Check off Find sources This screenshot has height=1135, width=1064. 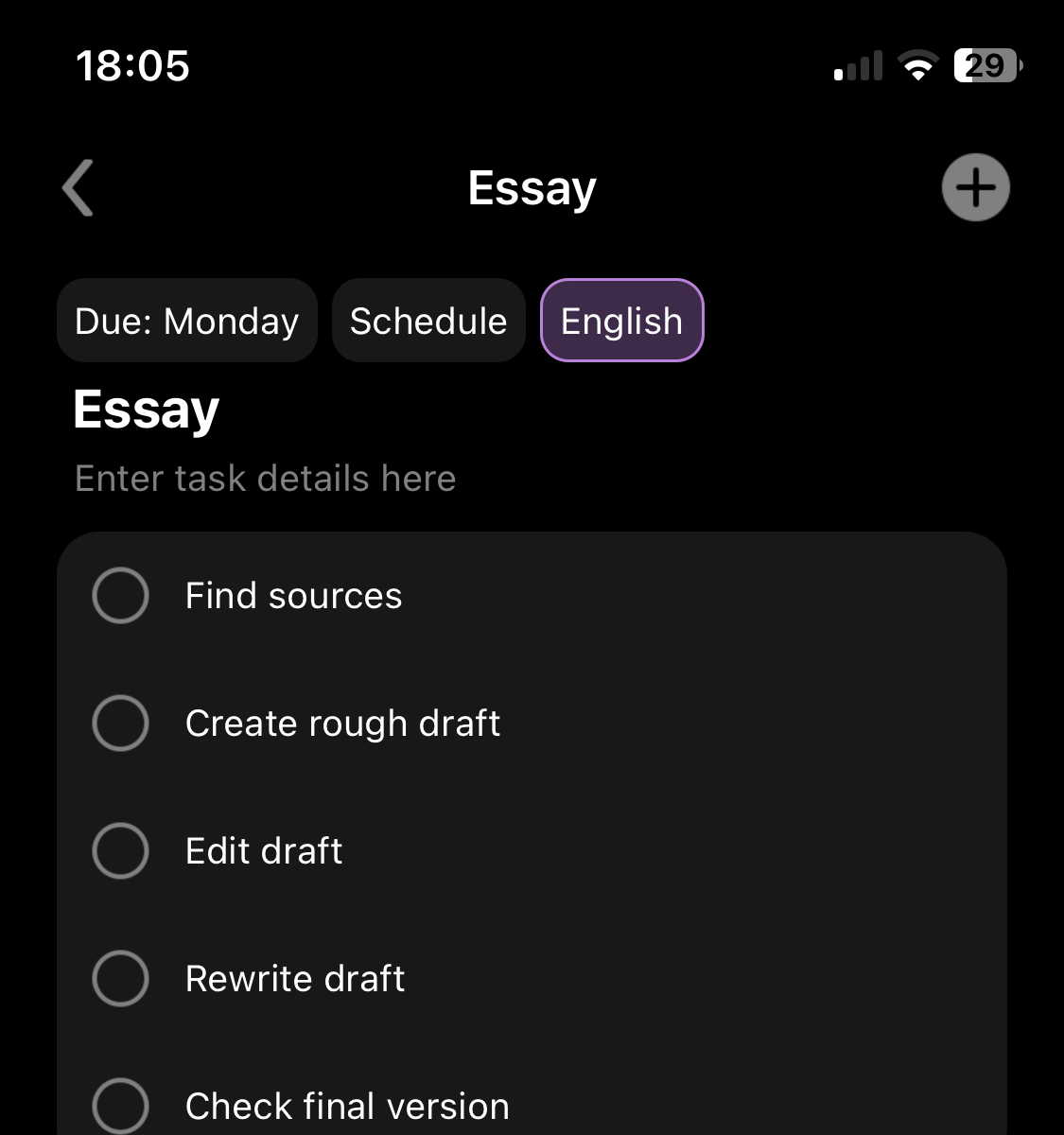tap(121, 596)
